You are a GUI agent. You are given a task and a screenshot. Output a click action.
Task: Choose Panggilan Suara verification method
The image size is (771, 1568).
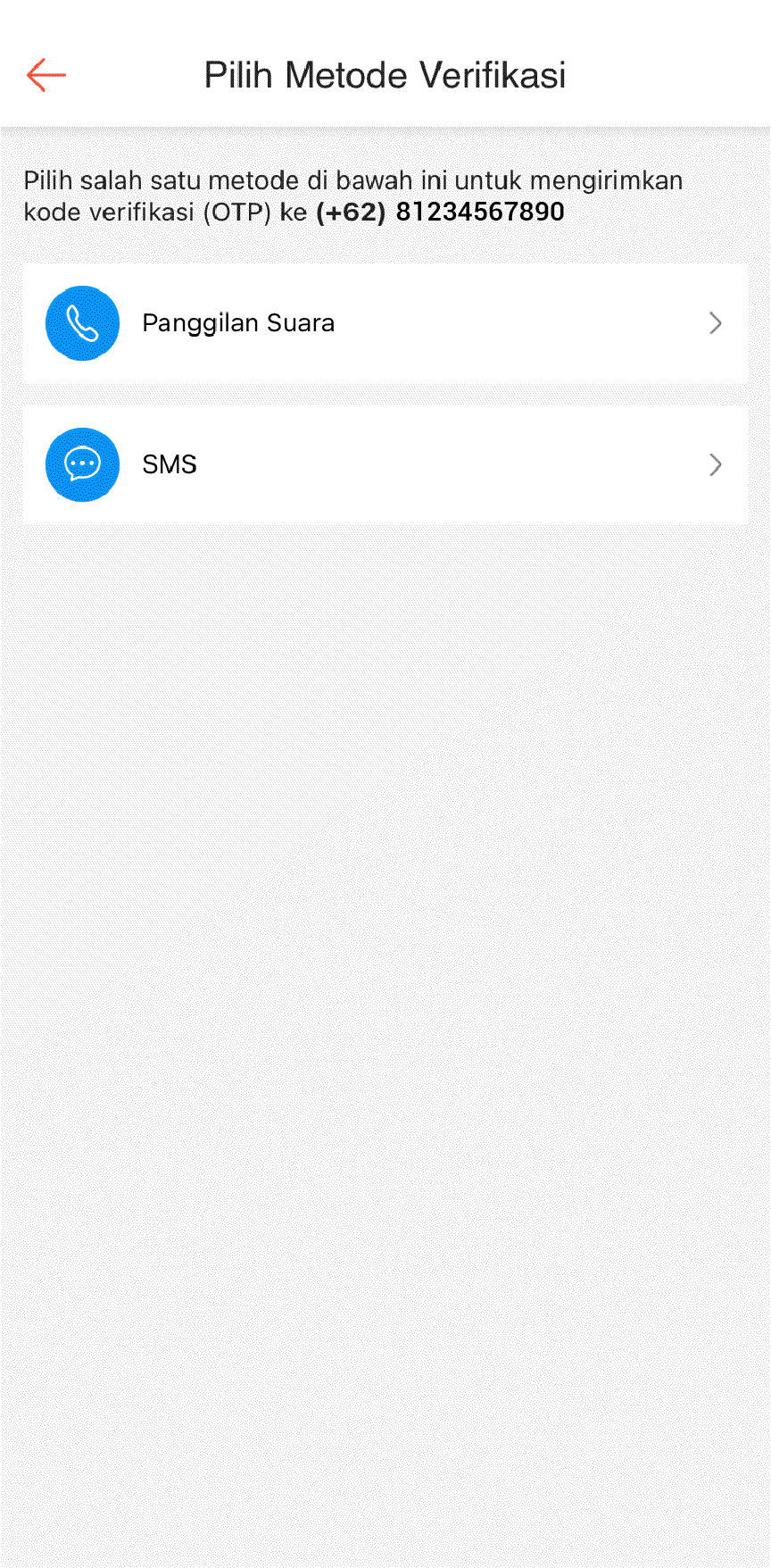[385, 323]
